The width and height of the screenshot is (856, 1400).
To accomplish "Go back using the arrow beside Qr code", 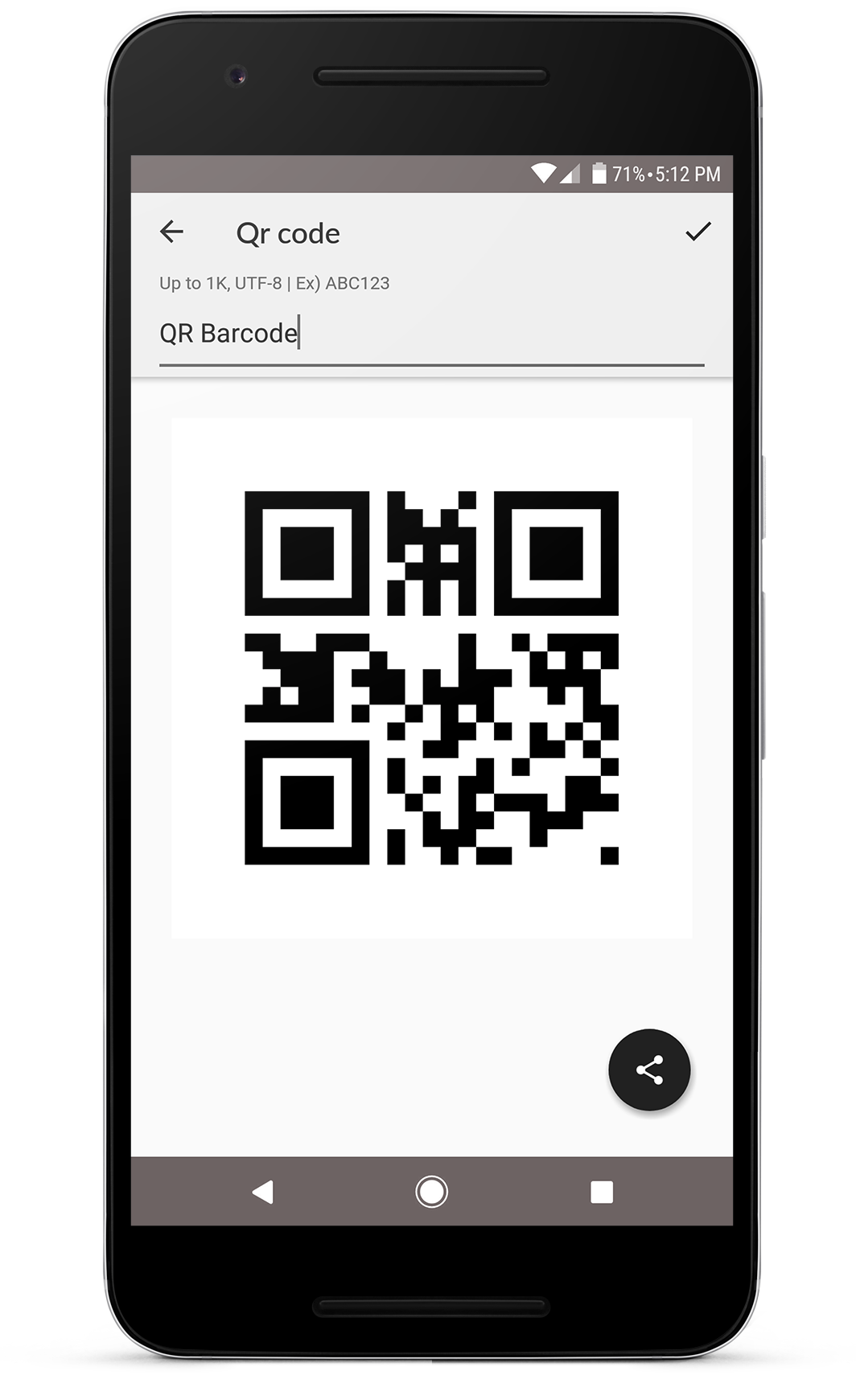I will 171,232.
